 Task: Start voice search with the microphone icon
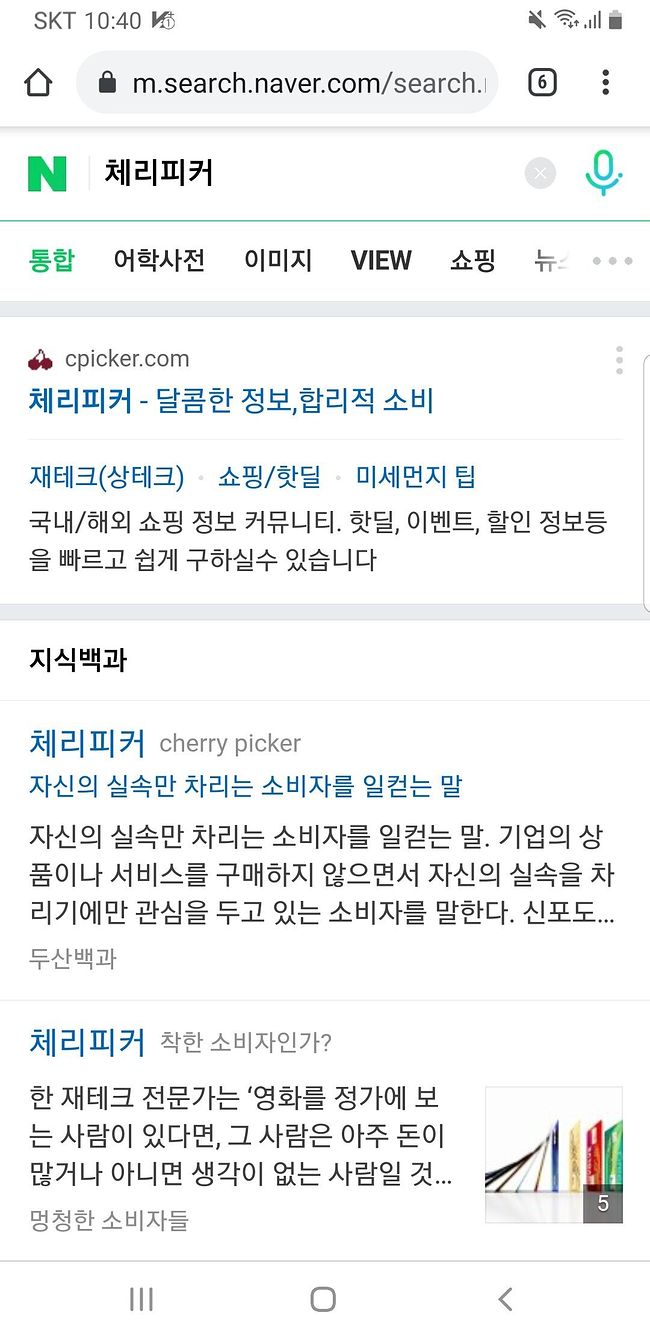click(x=603, y=173)
